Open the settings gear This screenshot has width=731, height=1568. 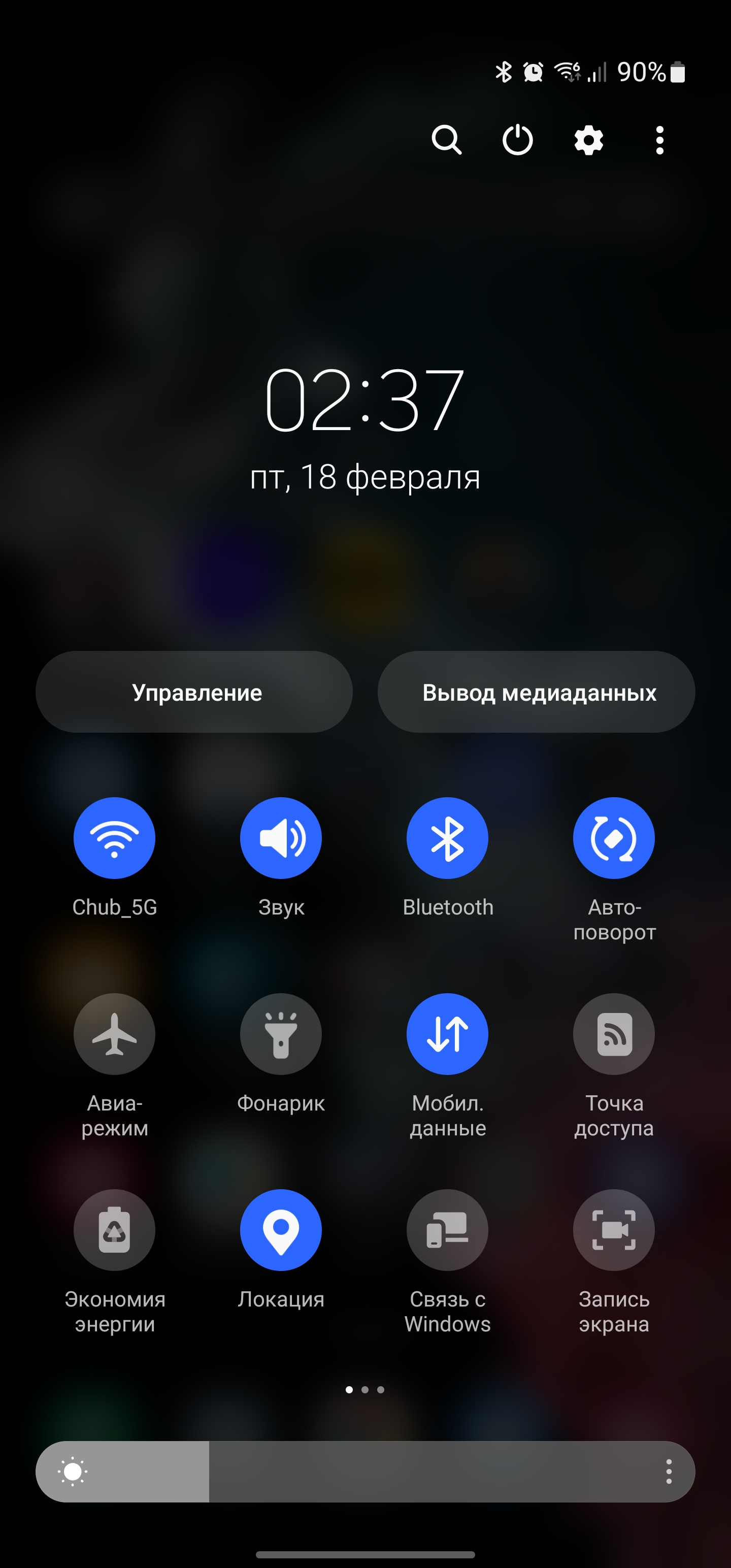(588, 141)
